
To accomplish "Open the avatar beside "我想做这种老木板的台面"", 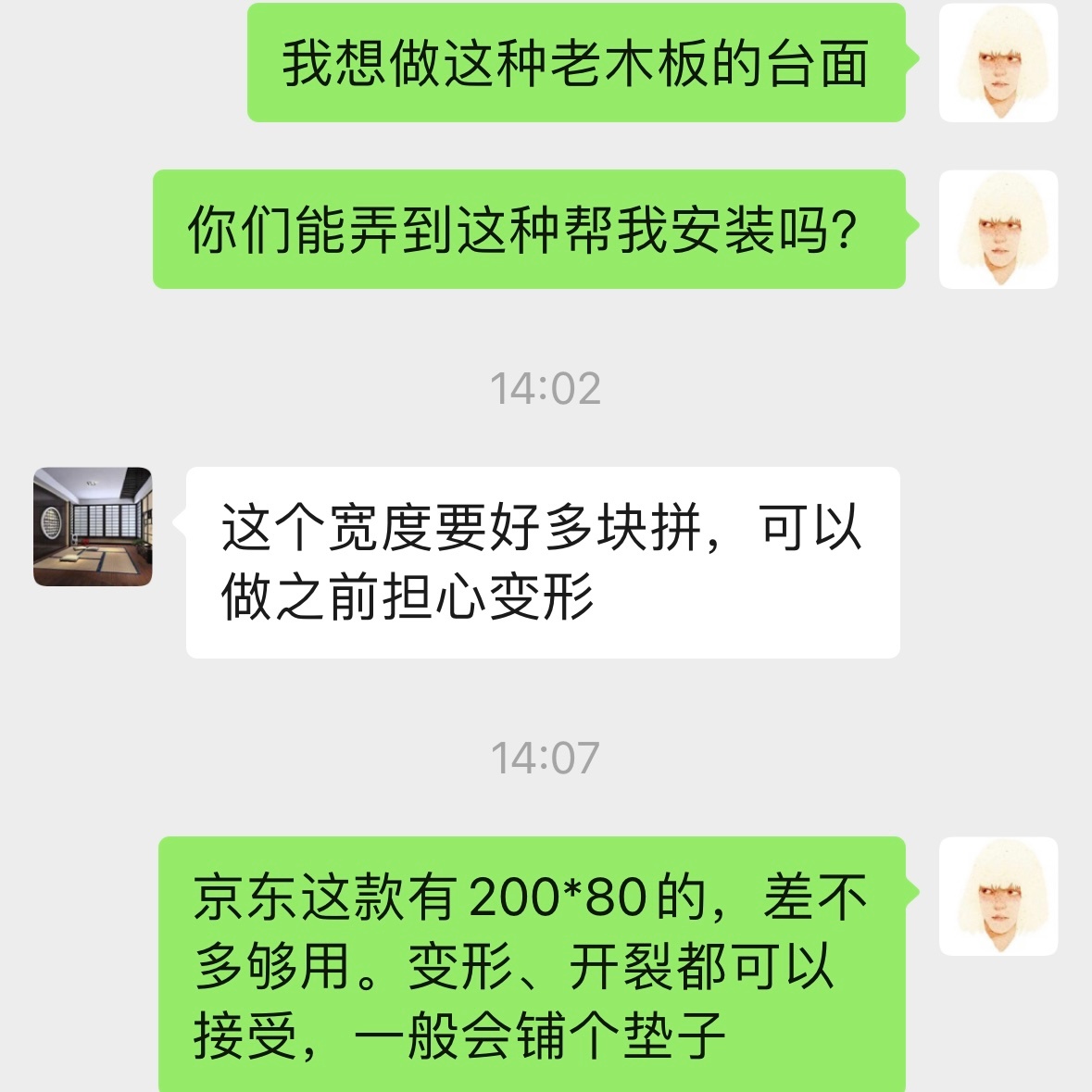I will click(x=998, y=63).
